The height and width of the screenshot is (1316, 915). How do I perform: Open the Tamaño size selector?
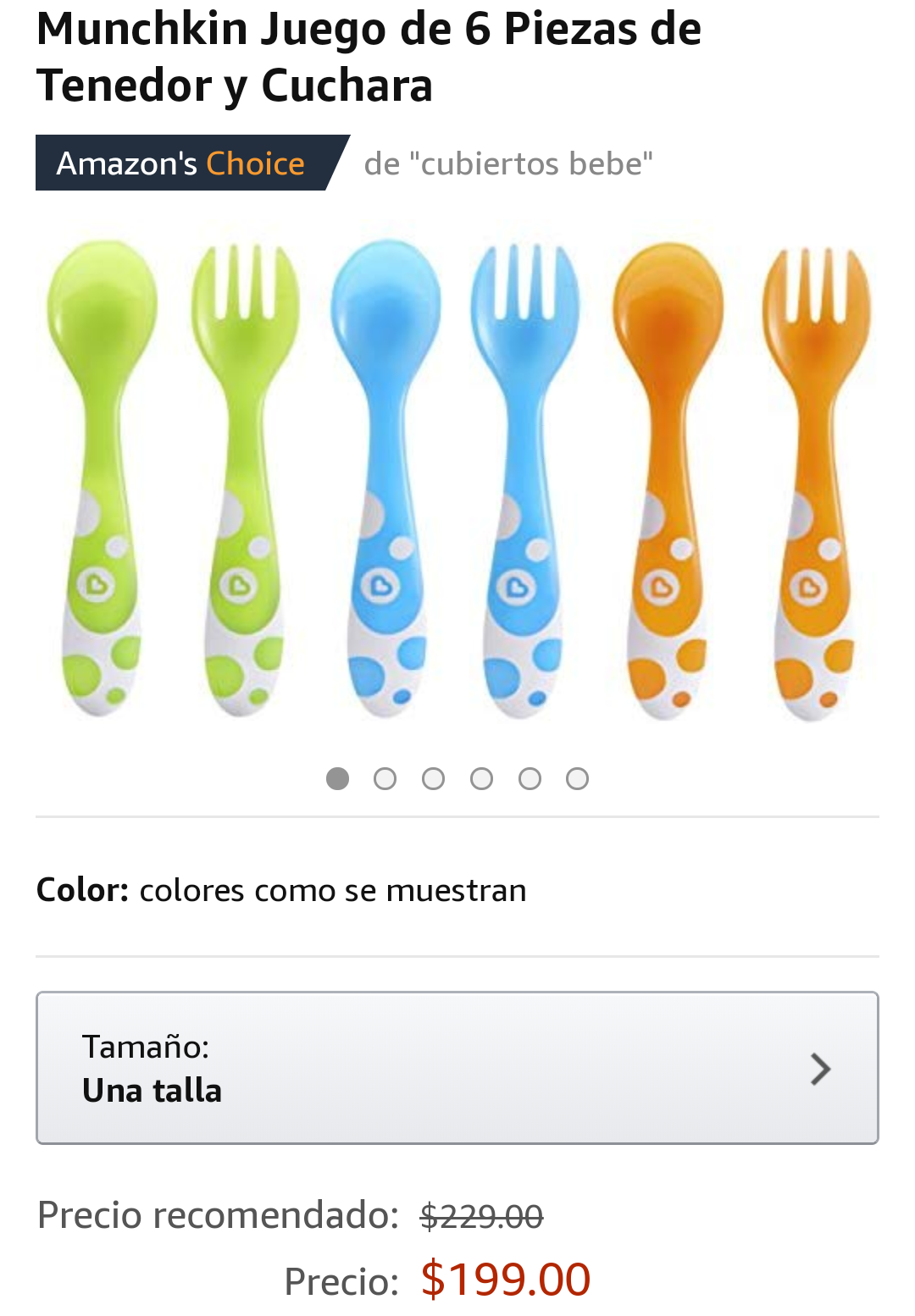[x=457, y=1068]
